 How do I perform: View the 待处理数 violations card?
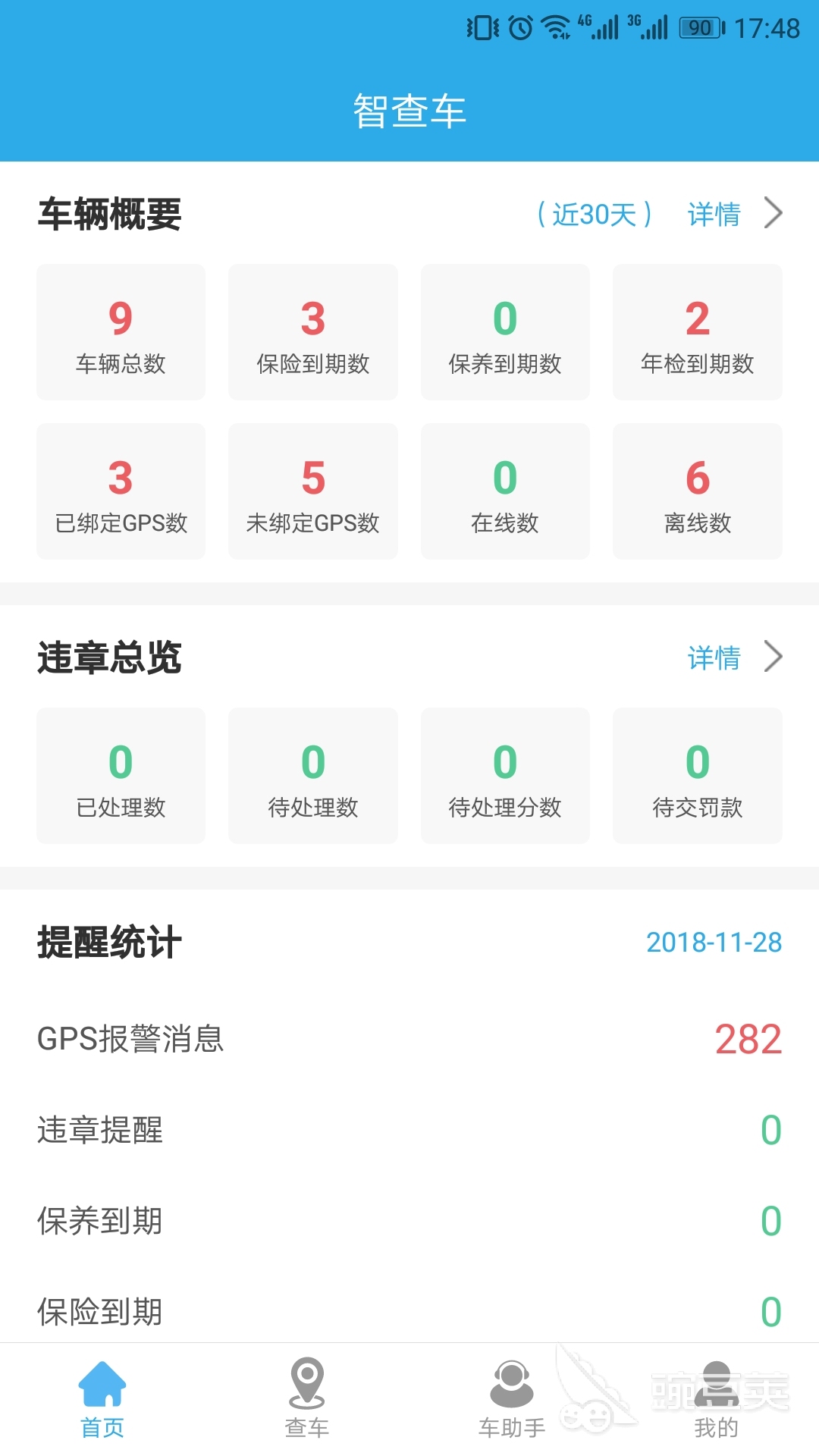tap(312, 776)
